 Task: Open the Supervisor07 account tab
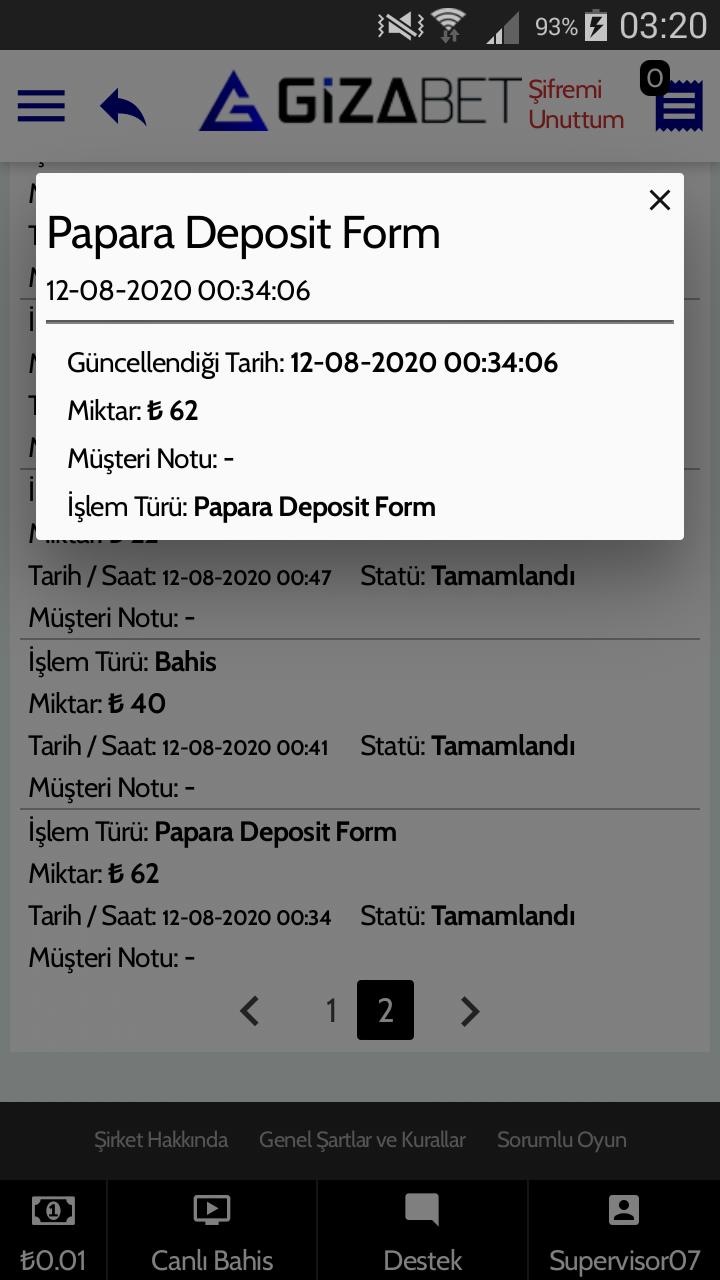(x=624, y=1232)
